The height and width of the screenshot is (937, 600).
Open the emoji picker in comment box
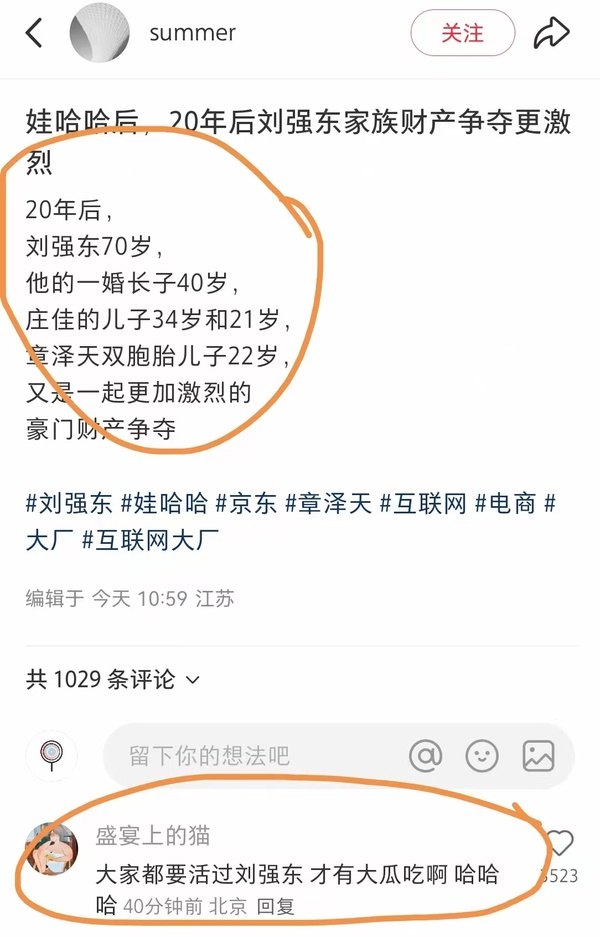pyautogui.click(x=482, y=755)
